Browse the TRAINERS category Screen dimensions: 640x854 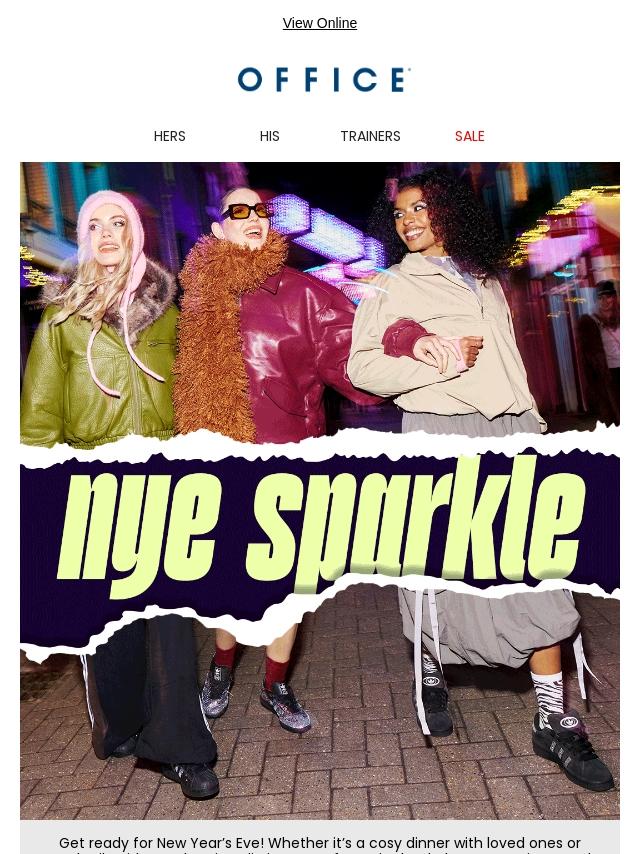(370, 136)
